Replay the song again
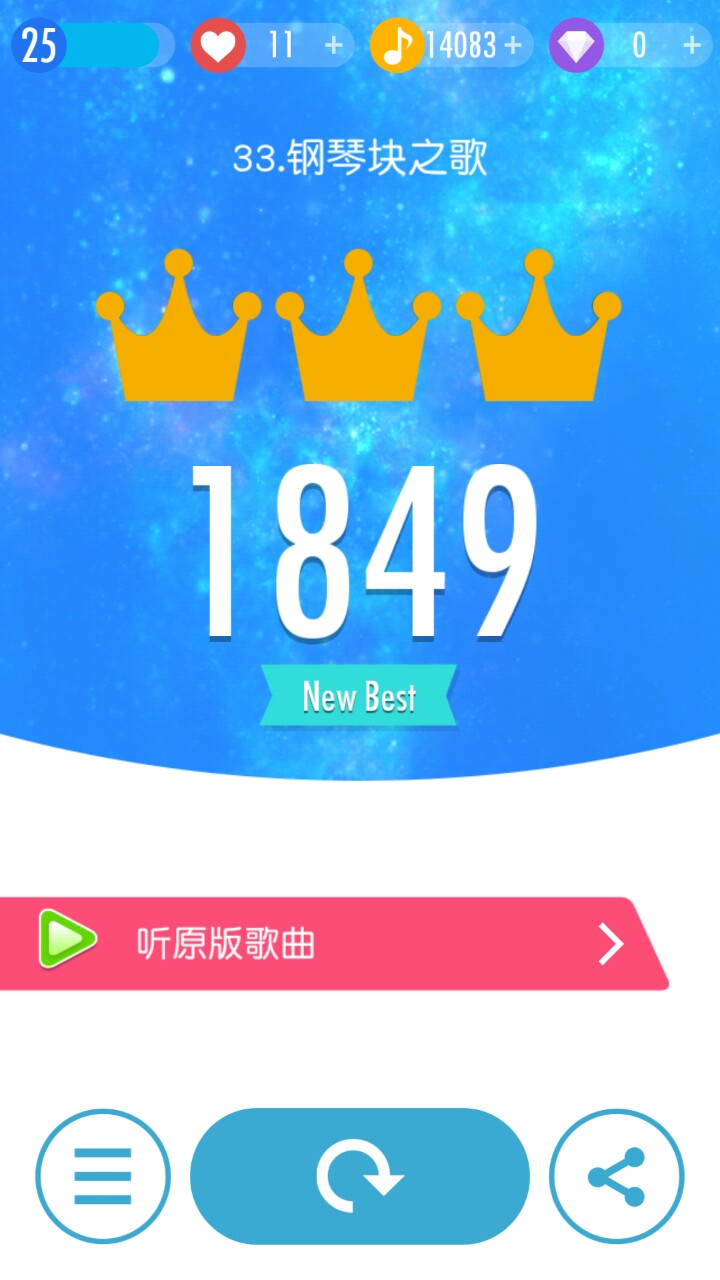 [360, 1176]
